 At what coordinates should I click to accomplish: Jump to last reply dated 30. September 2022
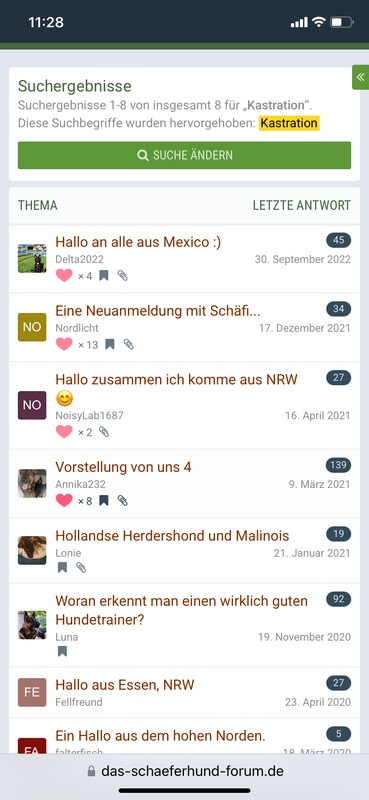(x=303, y=259)
